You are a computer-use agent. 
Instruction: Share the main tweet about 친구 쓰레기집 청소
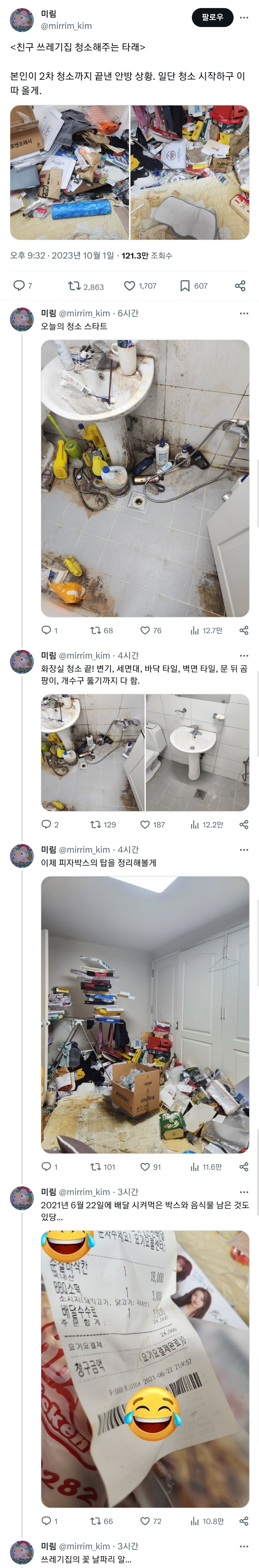pos(240,285)
